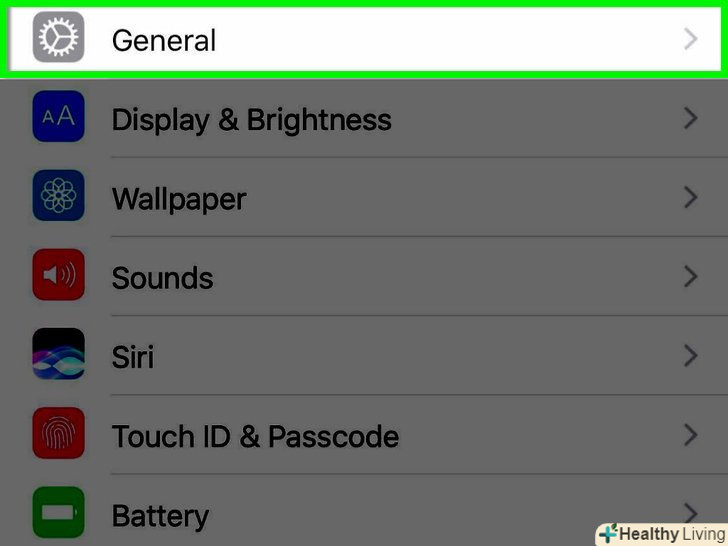Open Touch ID & Passcode
The width and height of the screenshot is (728, 546).
(x=364, y=436)
